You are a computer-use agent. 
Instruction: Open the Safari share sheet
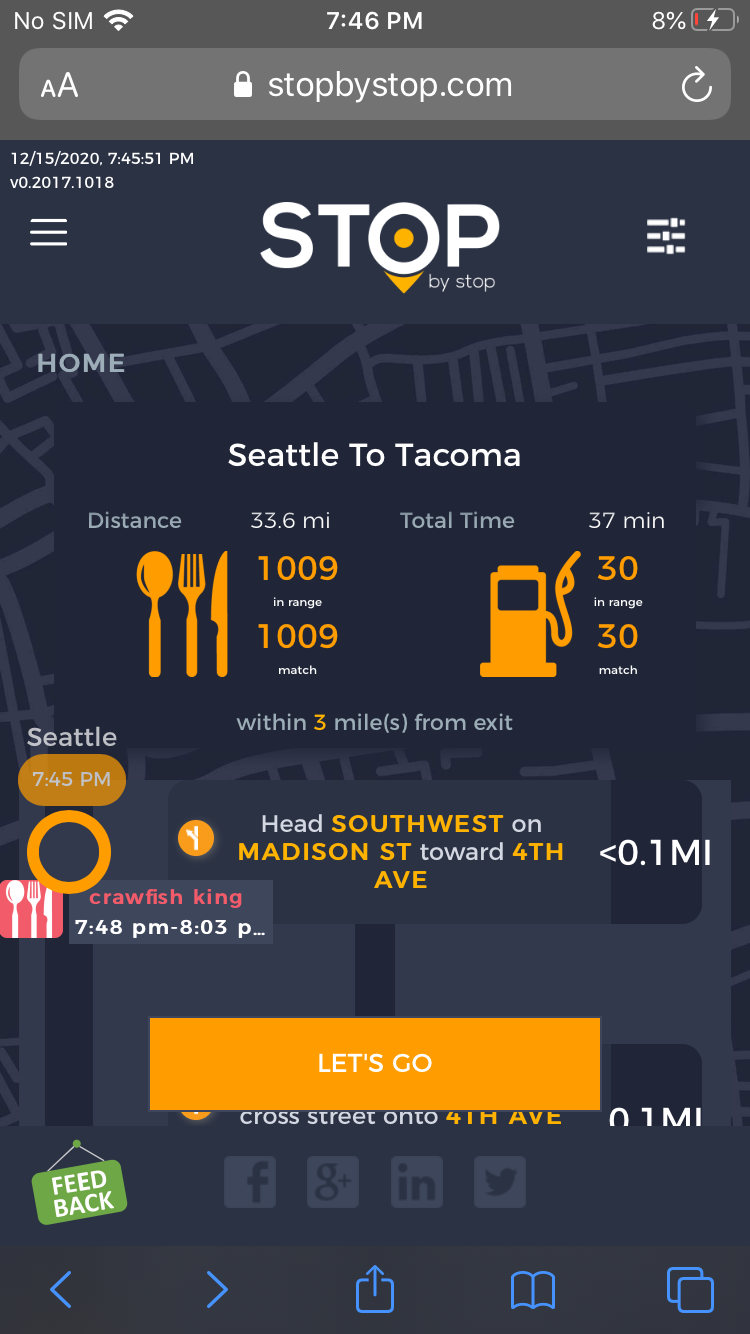pyautogui.click(x=375, y=1289)
